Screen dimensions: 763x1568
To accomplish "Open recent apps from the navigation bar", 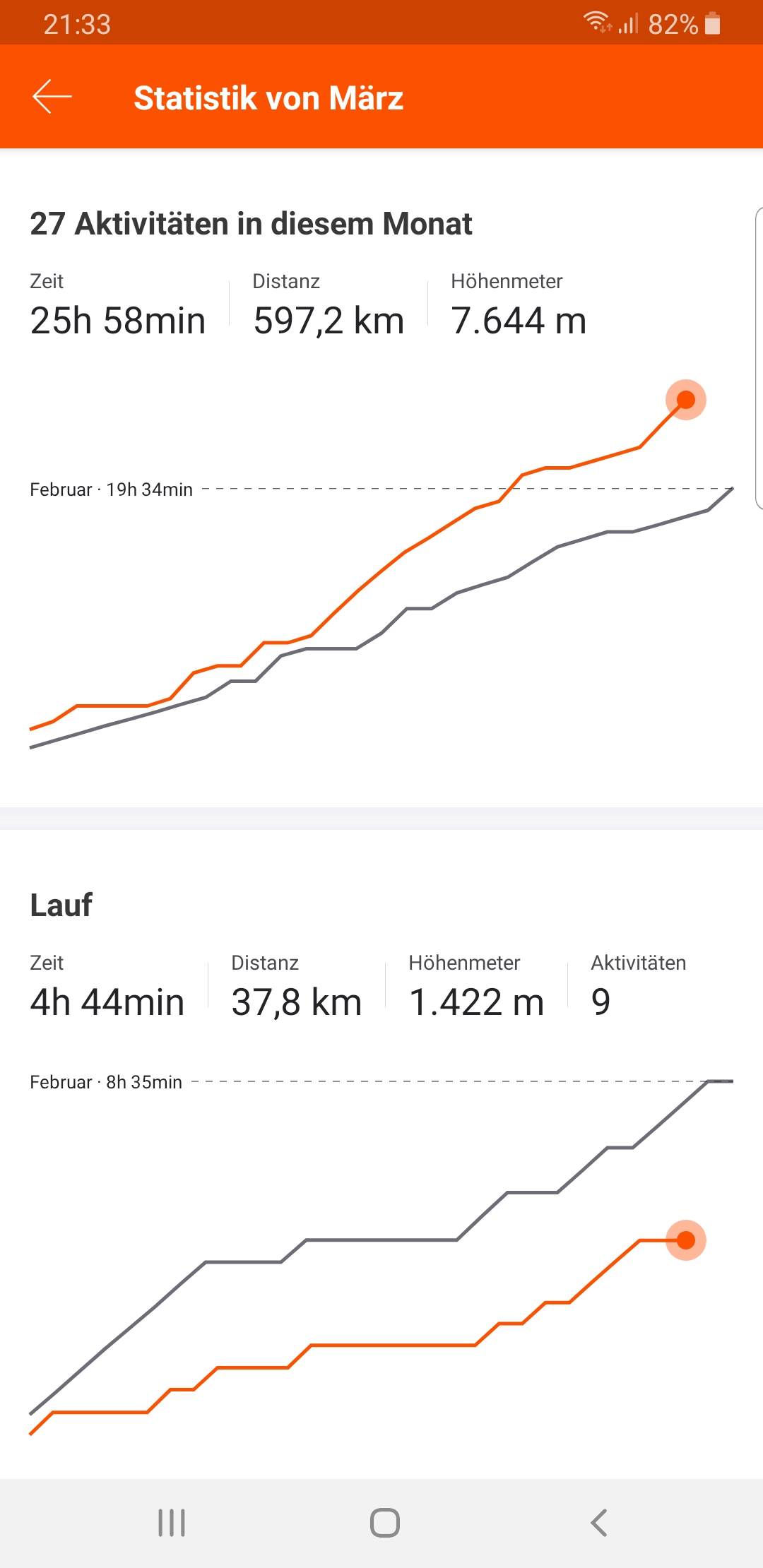I will (172, 1523).
